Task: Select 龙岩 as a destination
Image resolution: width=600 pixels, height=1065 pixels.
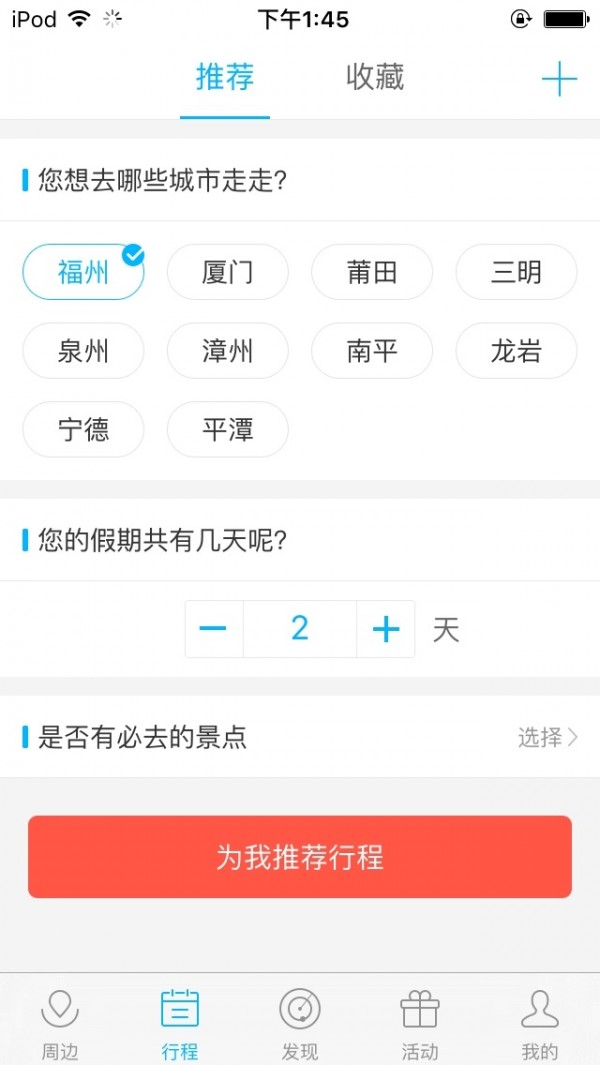Action: pyautogui.click(x=516, y=351)
